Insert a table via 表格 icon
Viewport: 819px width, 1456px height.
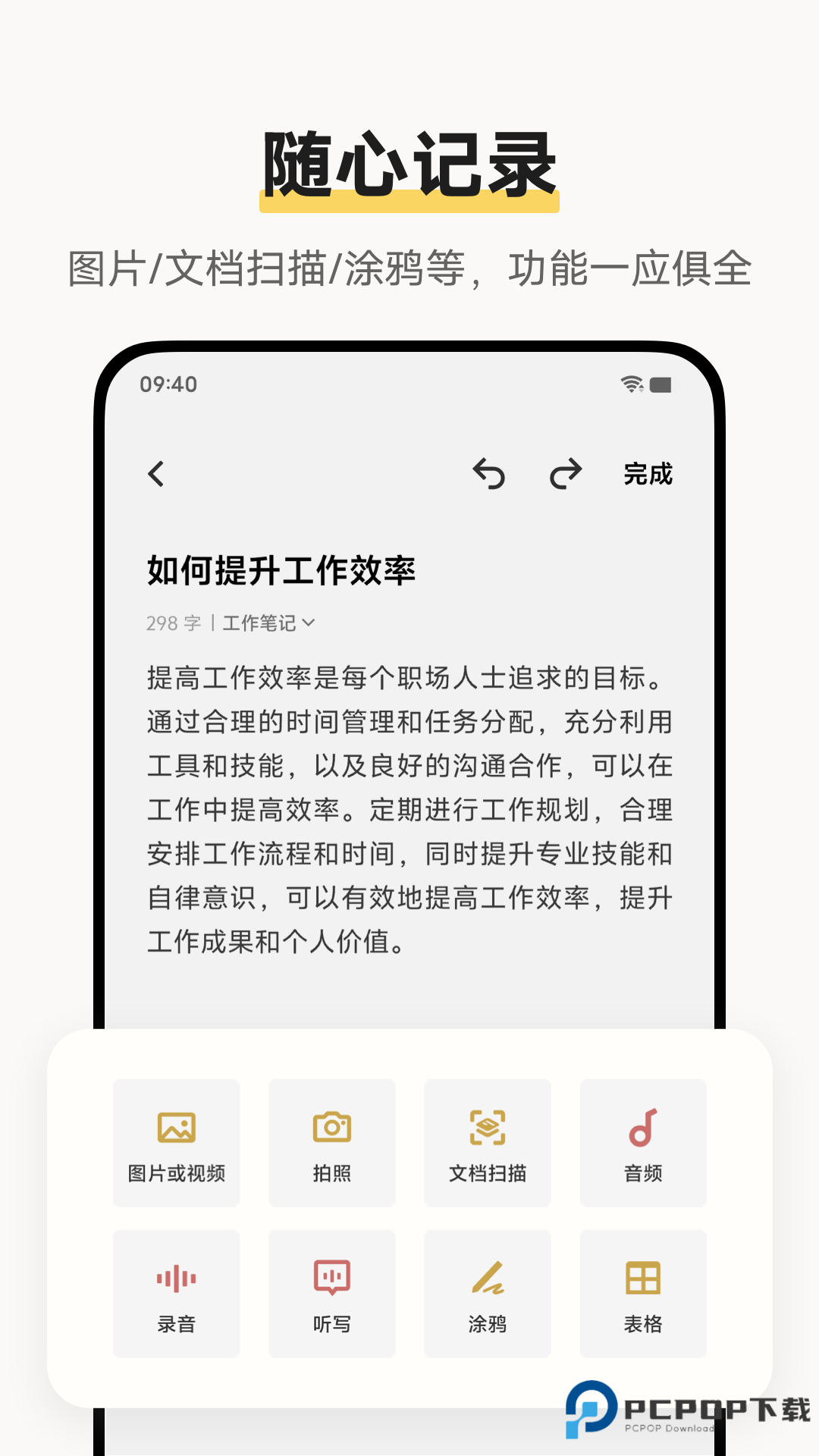tap(642, 1279)
